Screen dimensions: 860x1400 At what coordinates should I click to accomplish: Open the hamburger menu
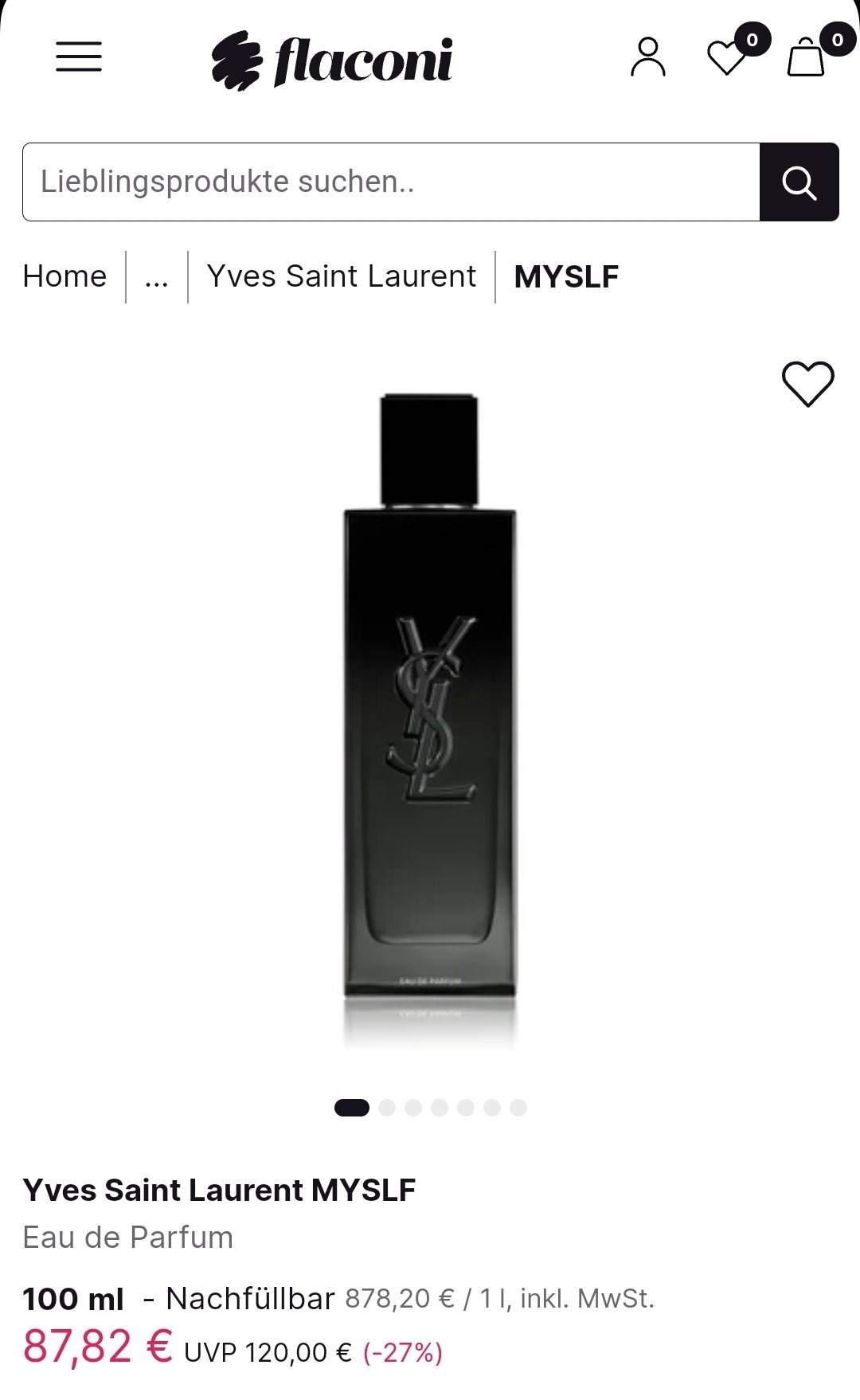[79, 57]
